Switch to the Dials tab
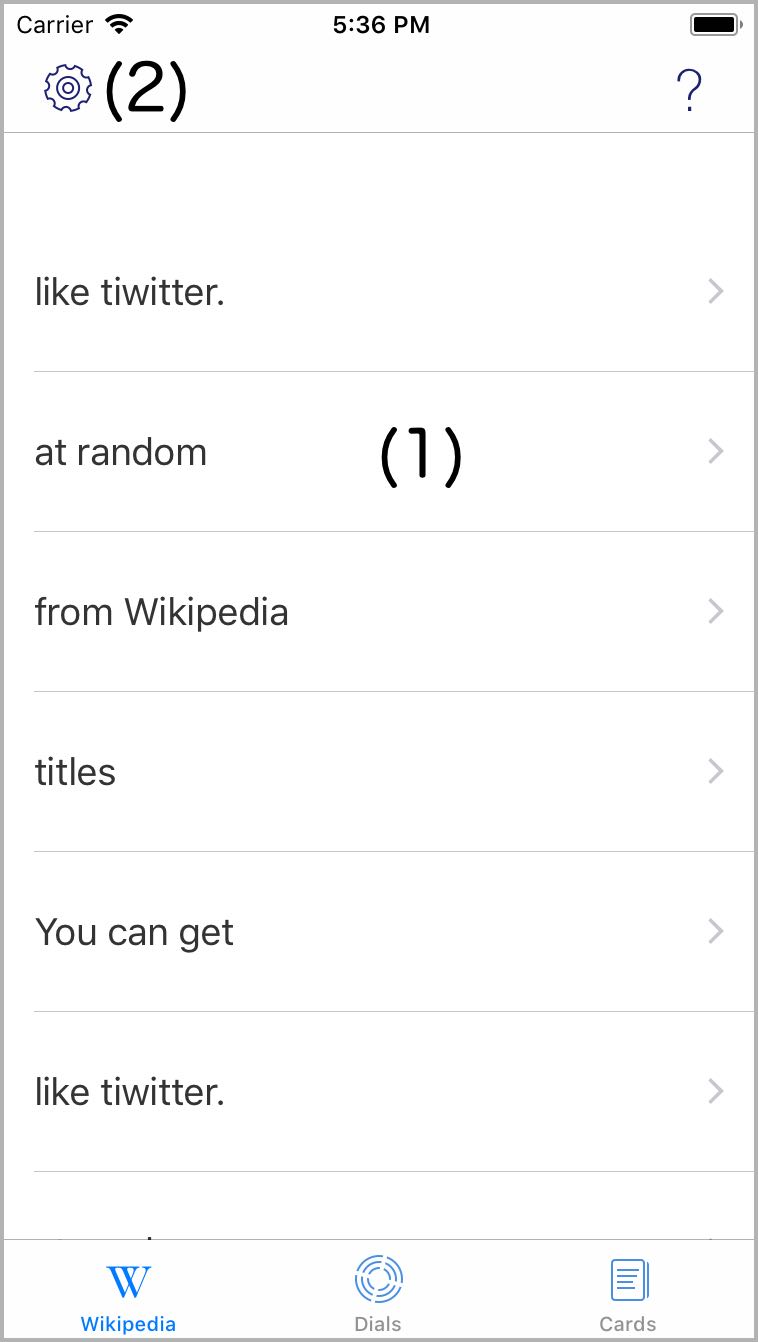This screenshot has width=758, height=1342. pyautogui.click(x=378, y=1290)
